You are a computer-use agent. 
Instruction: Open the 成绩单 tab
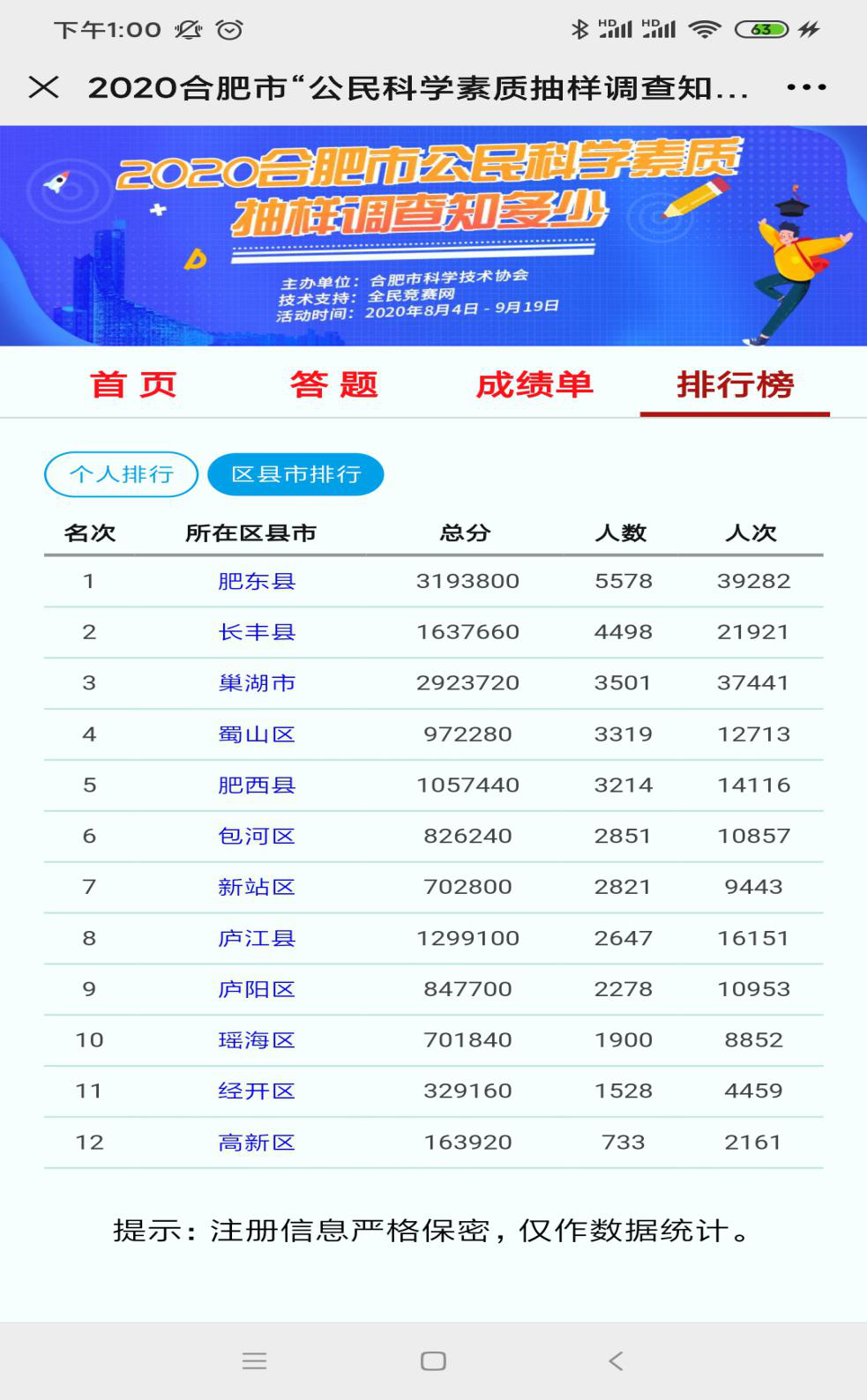[x=534, y=384]
